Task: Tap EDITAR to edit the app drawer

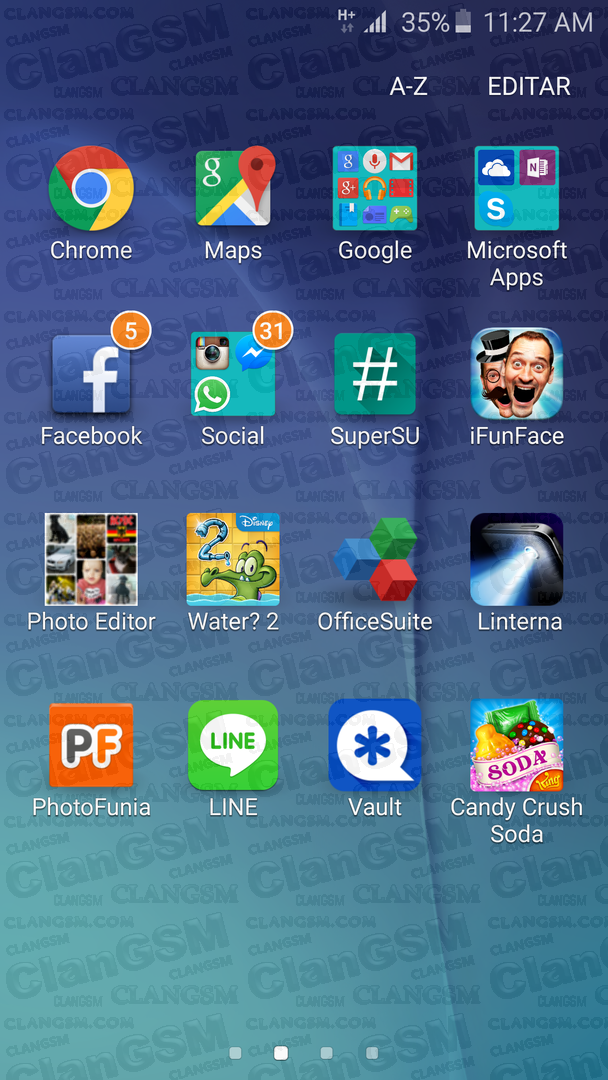Action: pos(529,86)
